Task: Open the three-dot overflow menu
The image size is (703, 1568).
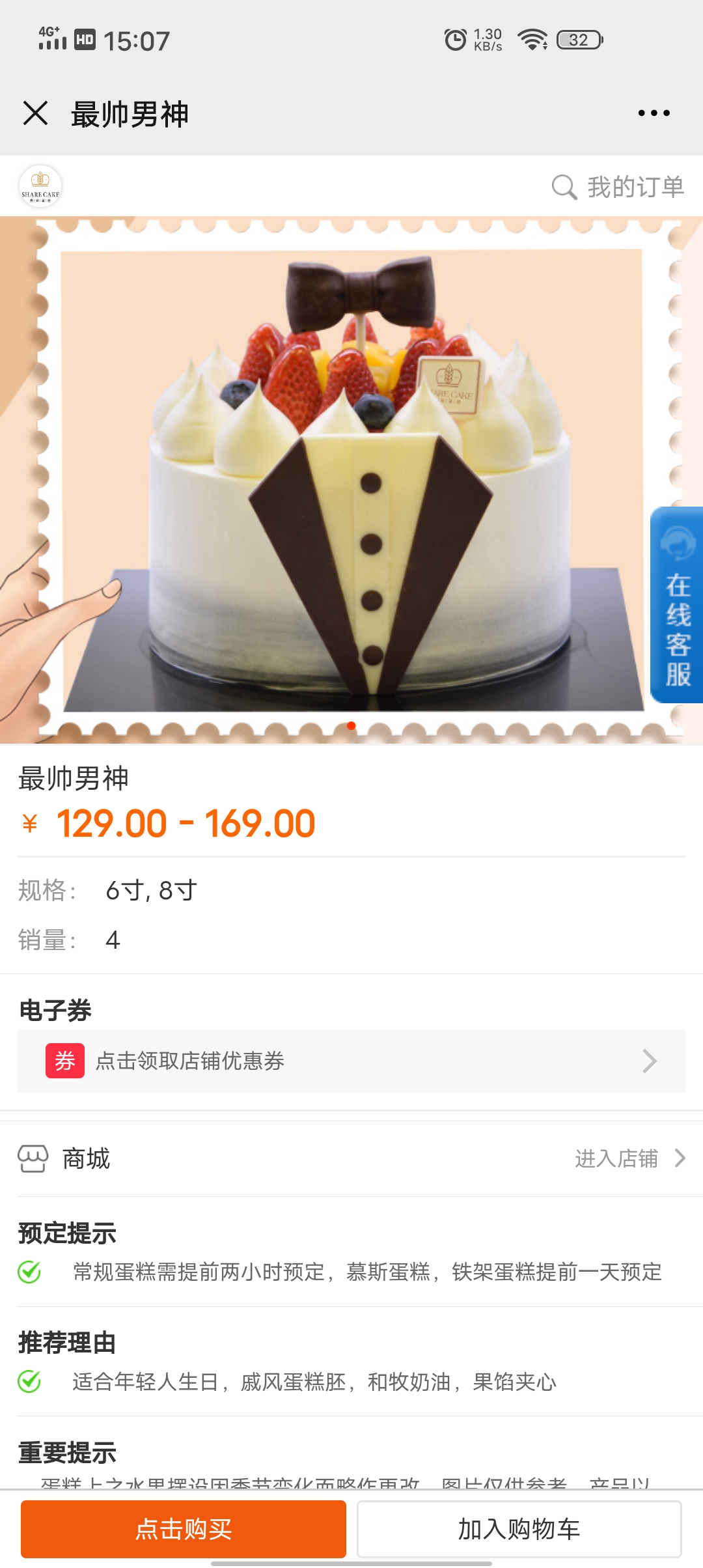Action: [654, 113]
